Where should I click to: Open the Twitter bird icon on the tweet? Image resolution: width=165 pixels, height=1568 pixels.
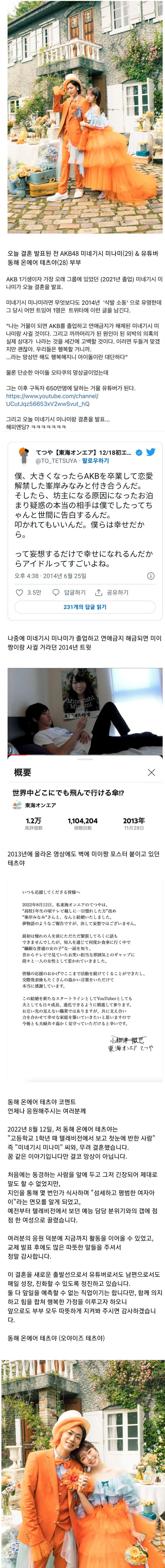150,452
